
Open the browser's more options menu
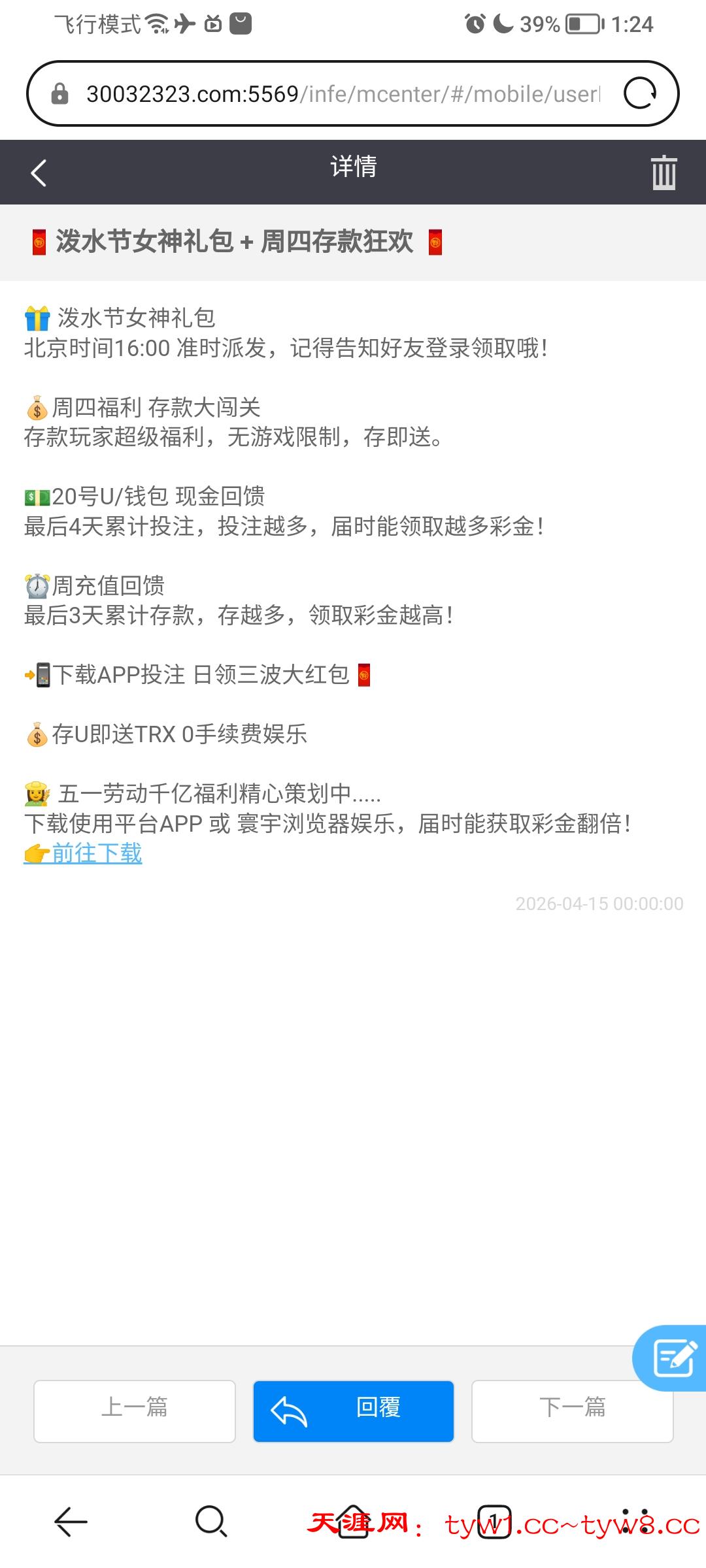tap(635, 1522)
